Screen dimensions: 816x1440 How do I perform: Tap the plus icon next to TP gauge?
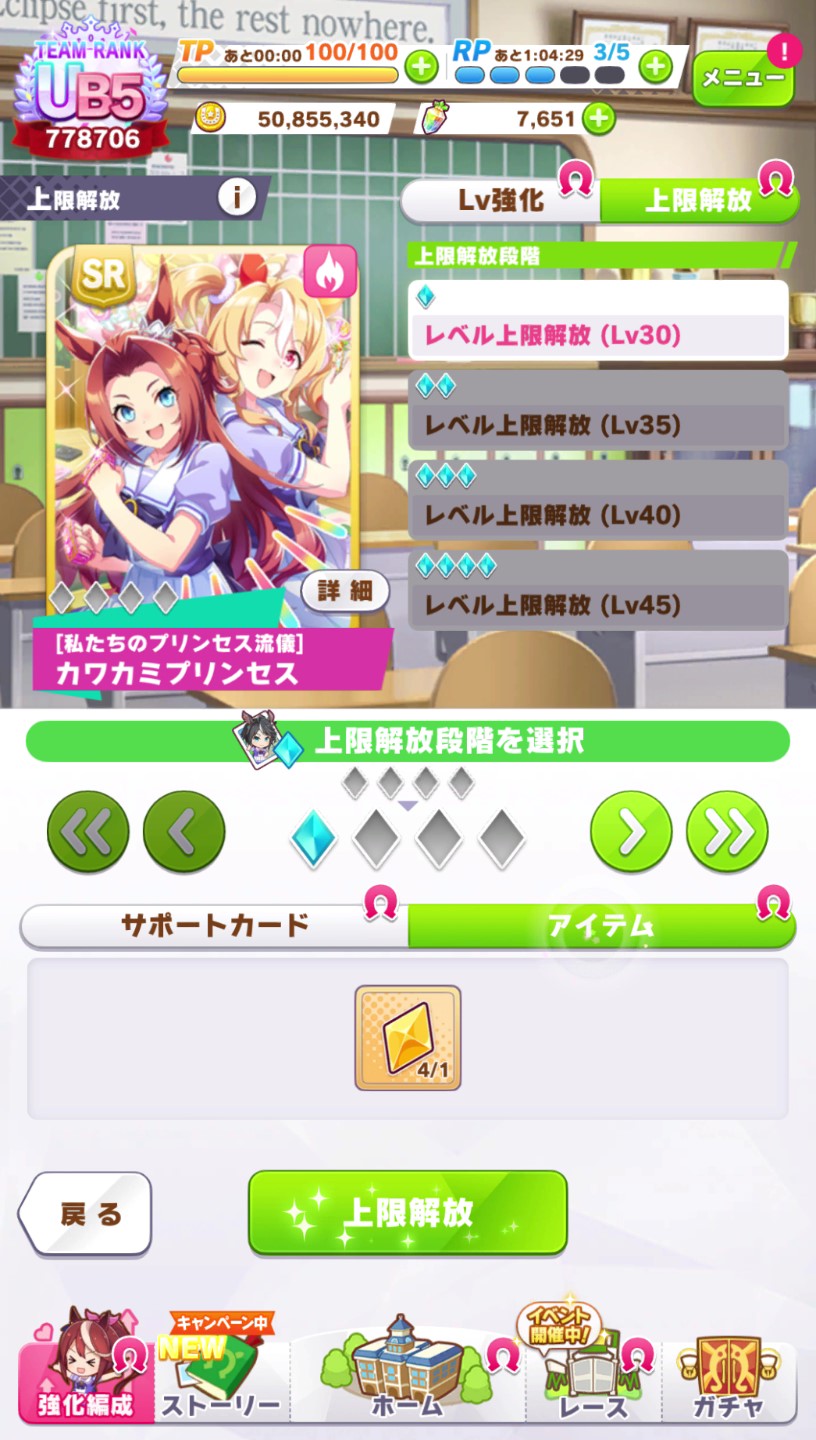point(421,67)
